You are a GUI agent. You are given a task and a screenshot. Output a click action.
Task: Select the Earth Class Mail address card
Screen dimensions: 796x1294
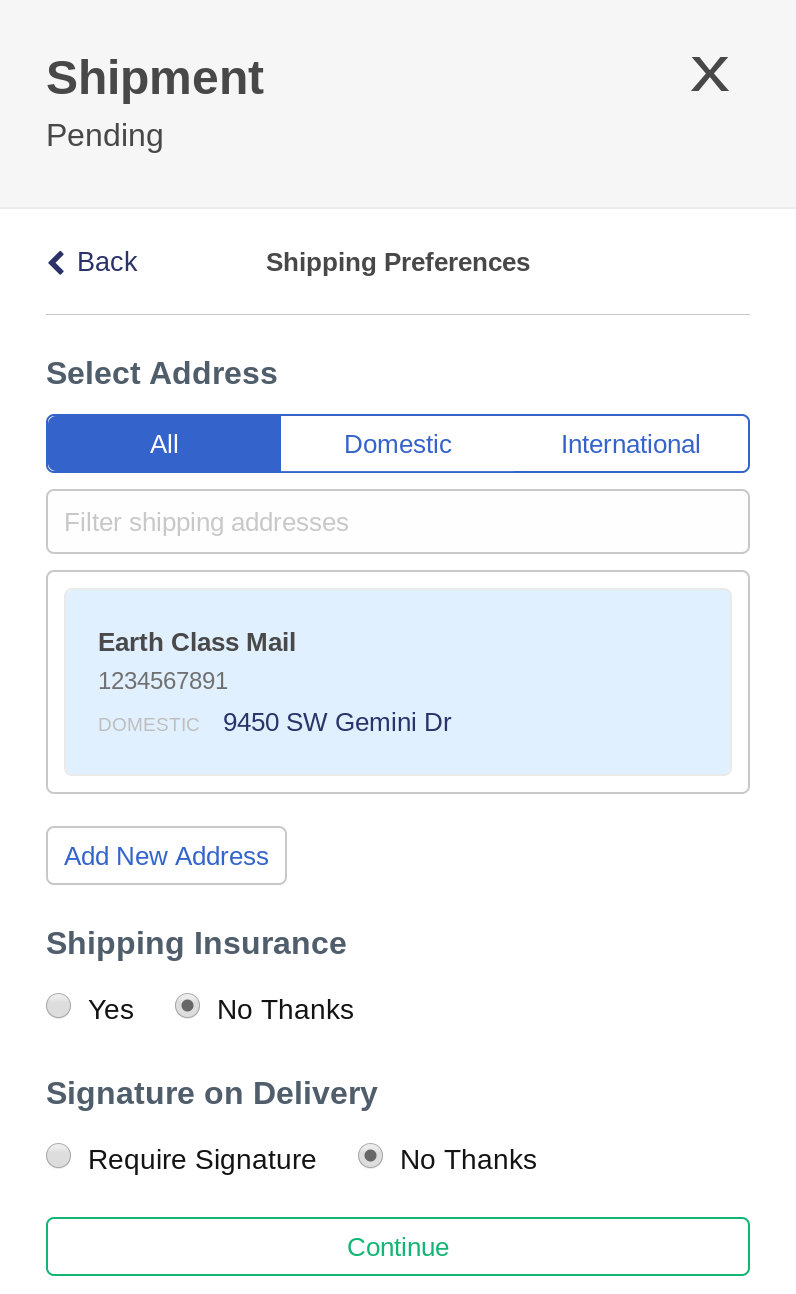pos(398,682)
